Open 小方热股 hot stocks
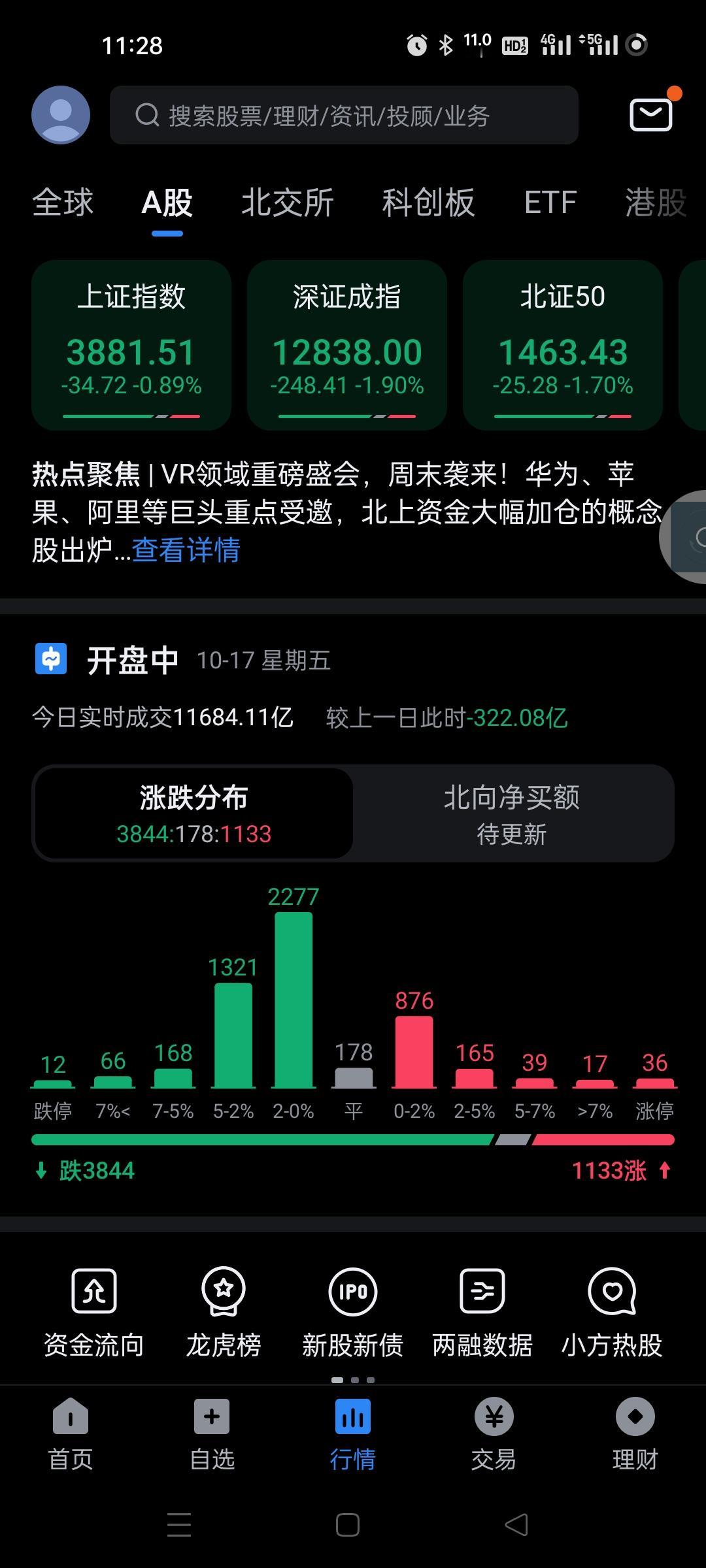 612,1310
